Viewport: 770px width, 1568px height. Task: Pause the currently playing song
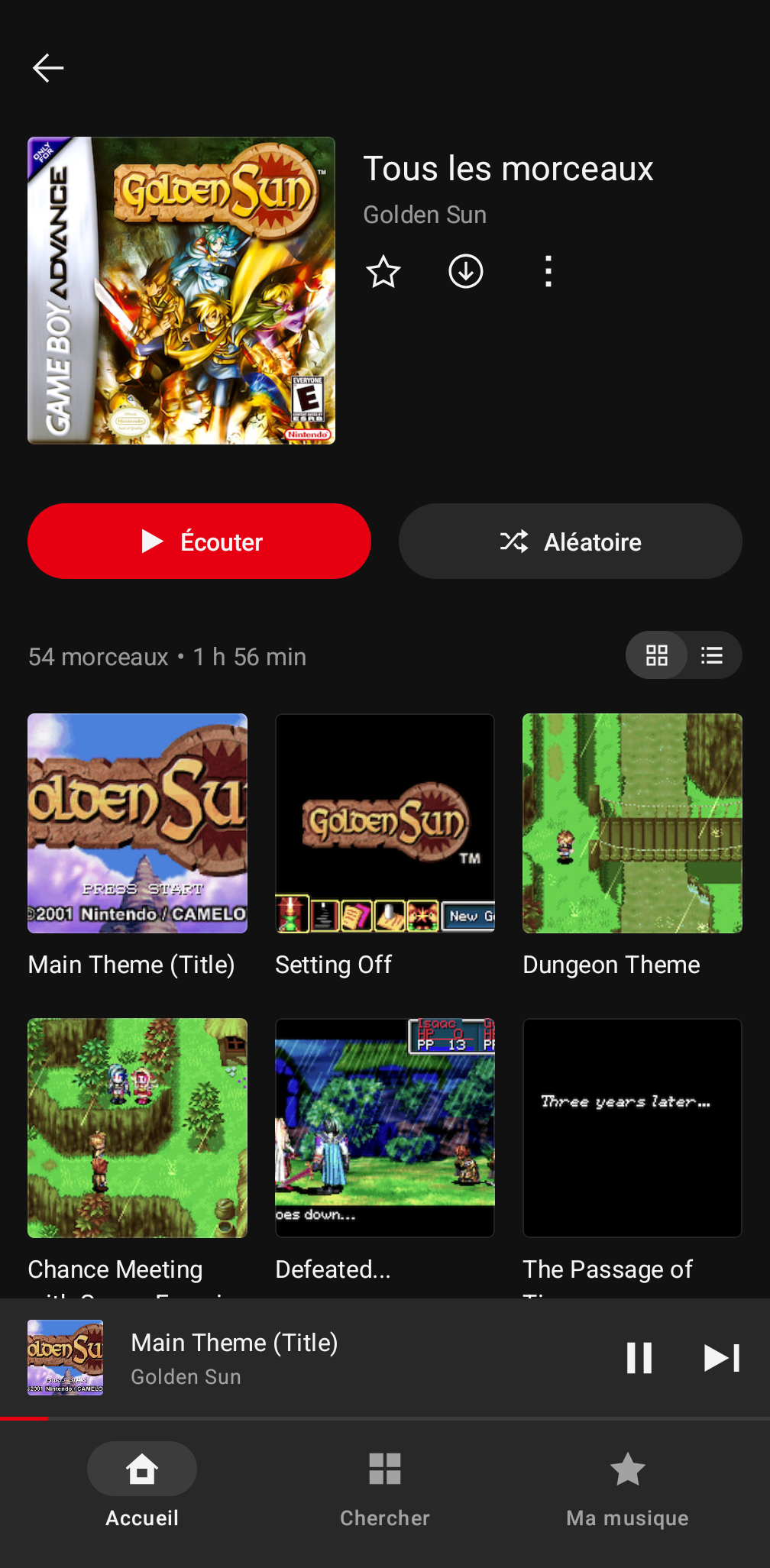pos(639,1358)
